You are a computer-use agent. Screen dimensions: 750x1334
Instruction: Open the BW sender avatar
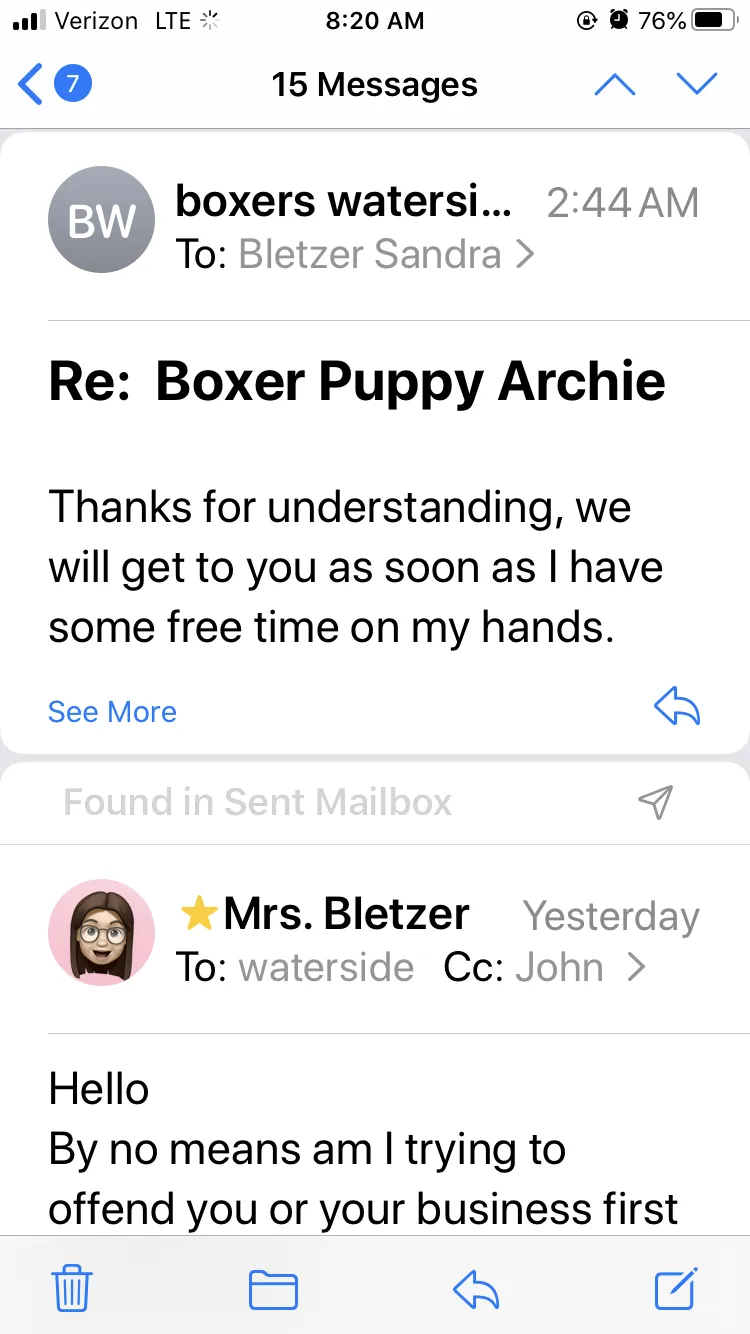[x=101, y=220]
